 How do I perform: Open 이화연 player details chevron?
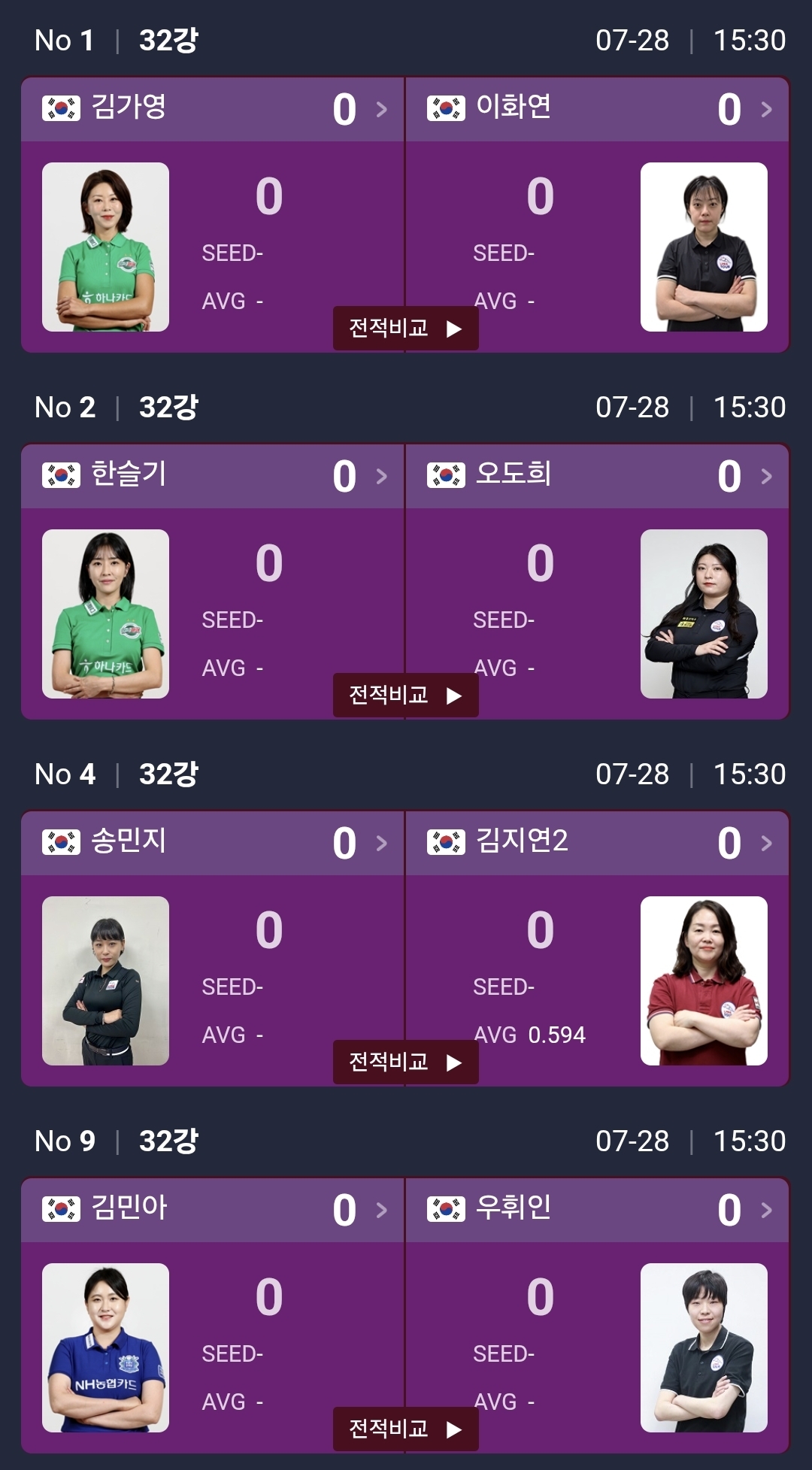766,110
